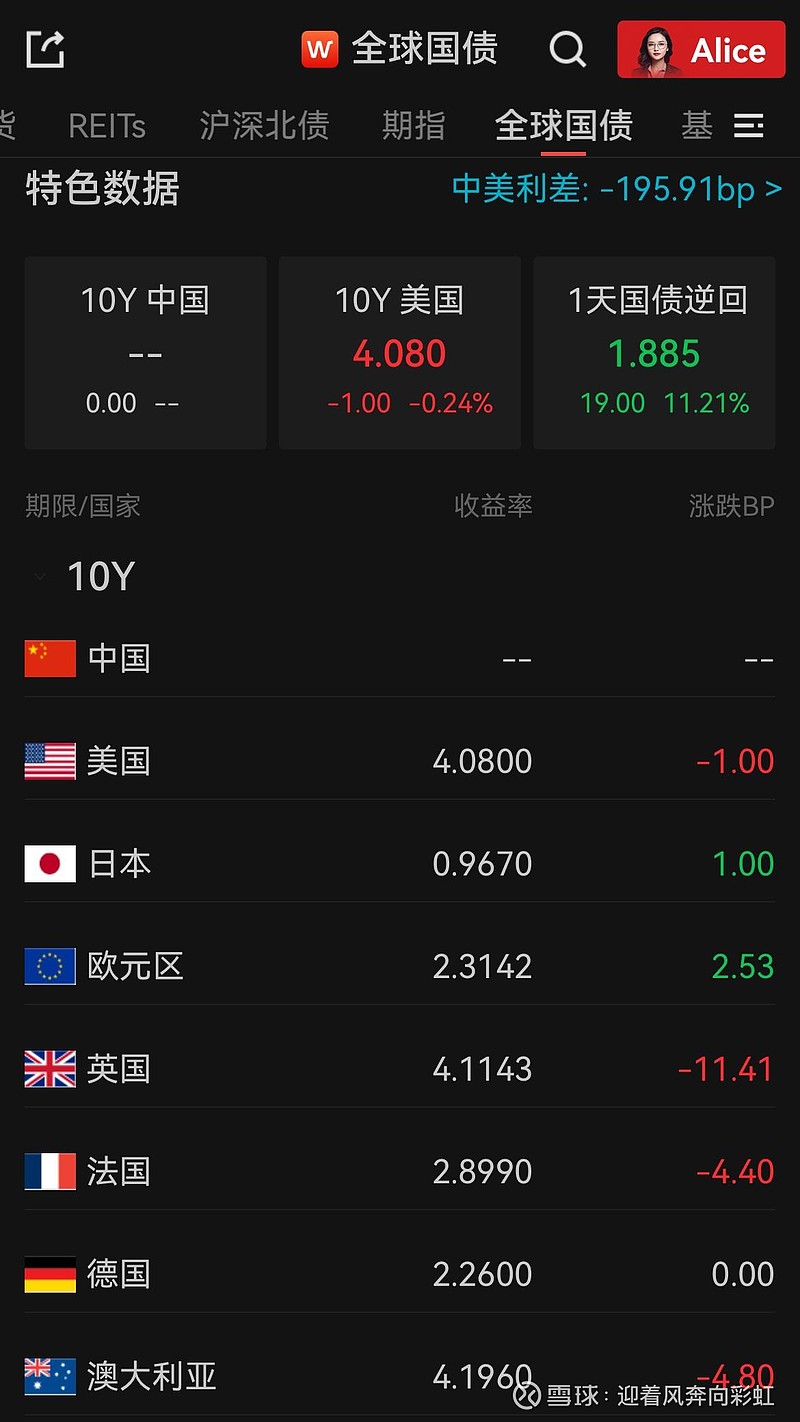Viewport: 800px width, 1422px height.
Task: Open the 中国 10Y bond row
Action: pyautogui.click(x=400, y=659)
